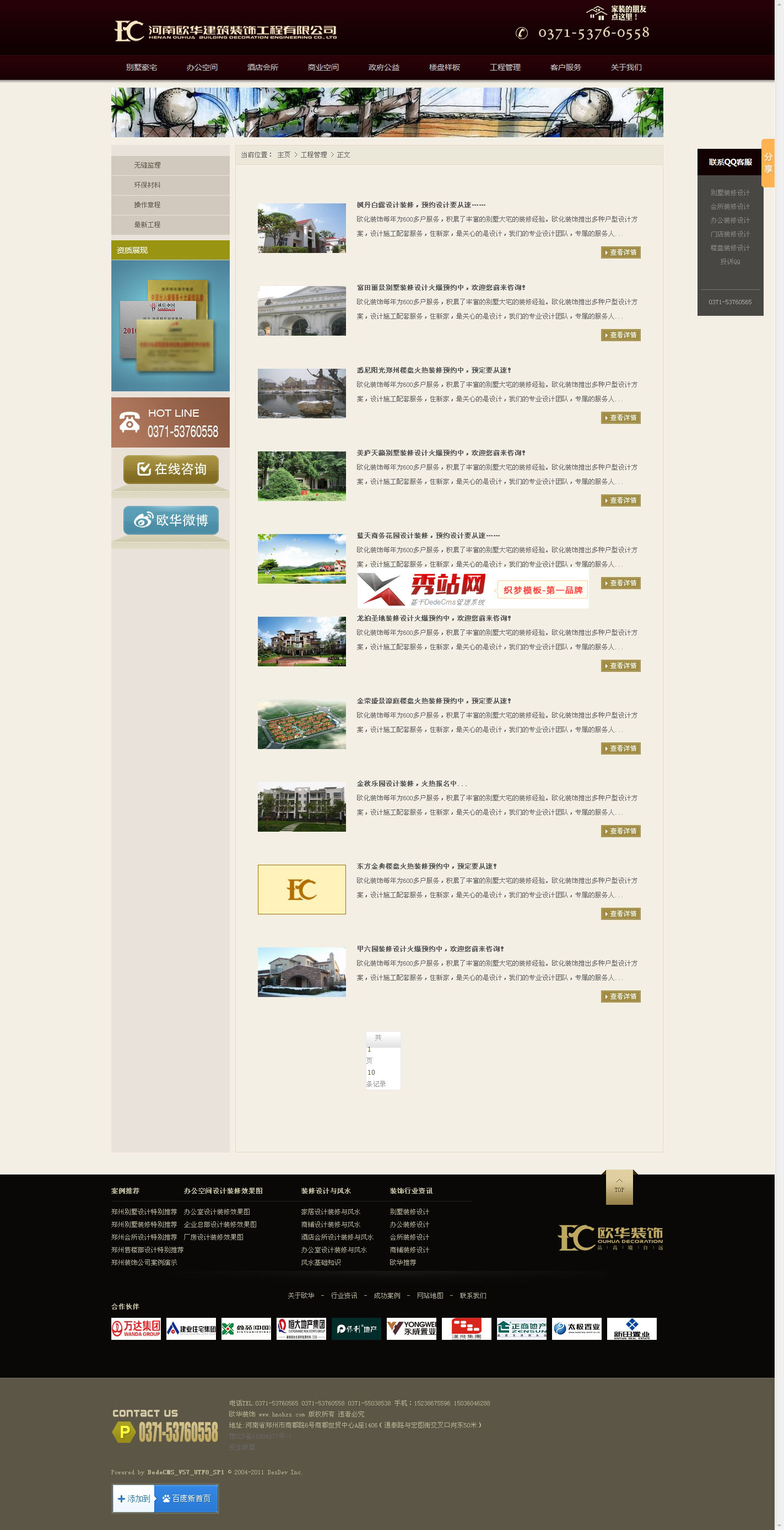Go to the 酒店会所 page
The width and height of the screenshot is (784, 1530).
[262, 67]
